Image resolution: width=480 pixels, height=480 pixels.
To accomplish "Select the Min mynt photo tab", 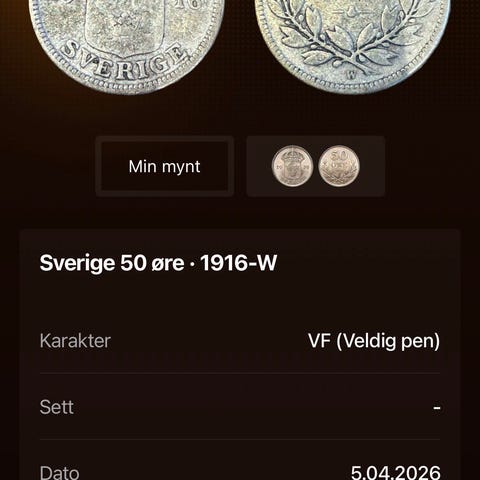I will click(165, 166).
